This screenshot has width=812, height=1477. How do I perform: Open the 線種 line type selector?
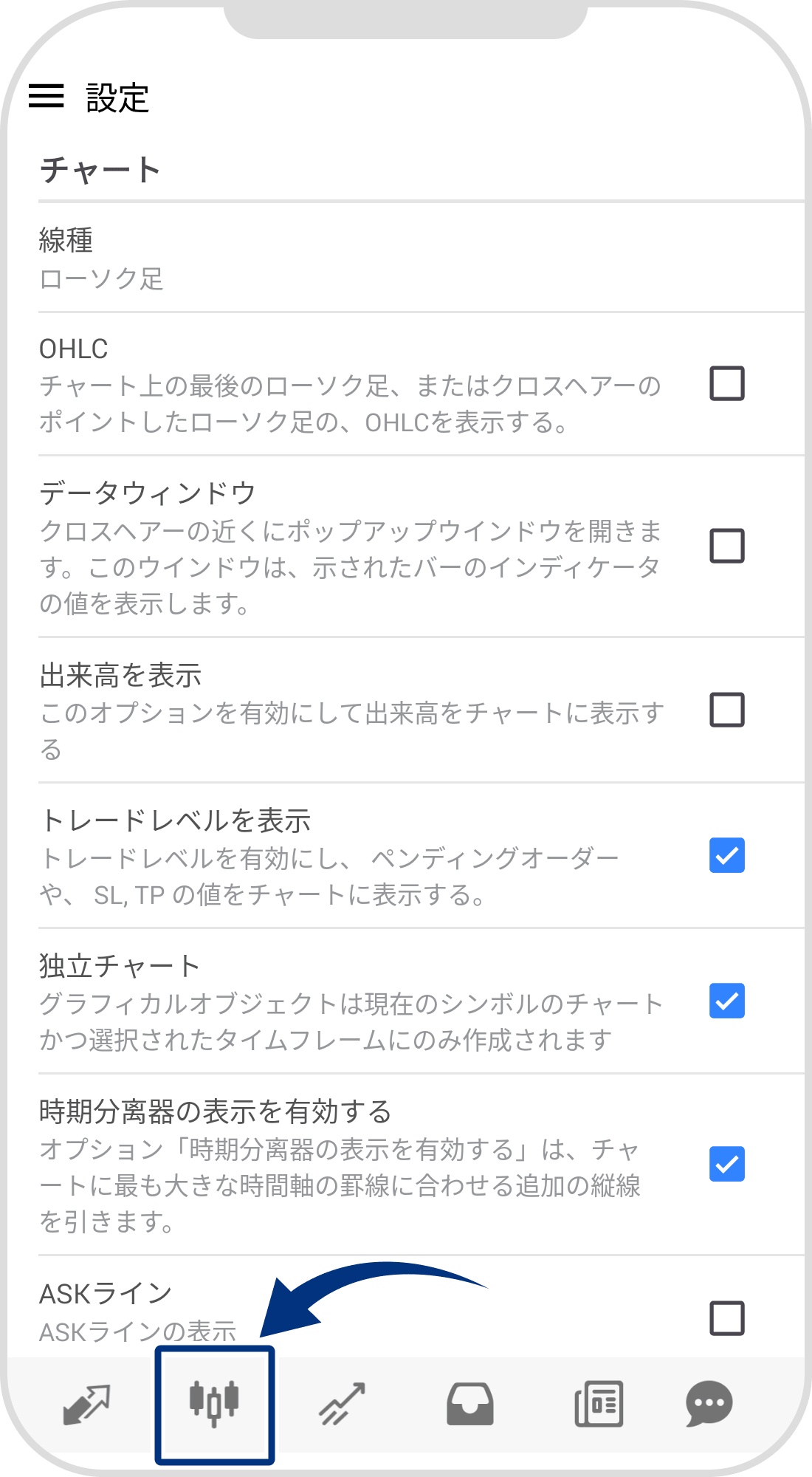tap(295, 258)
